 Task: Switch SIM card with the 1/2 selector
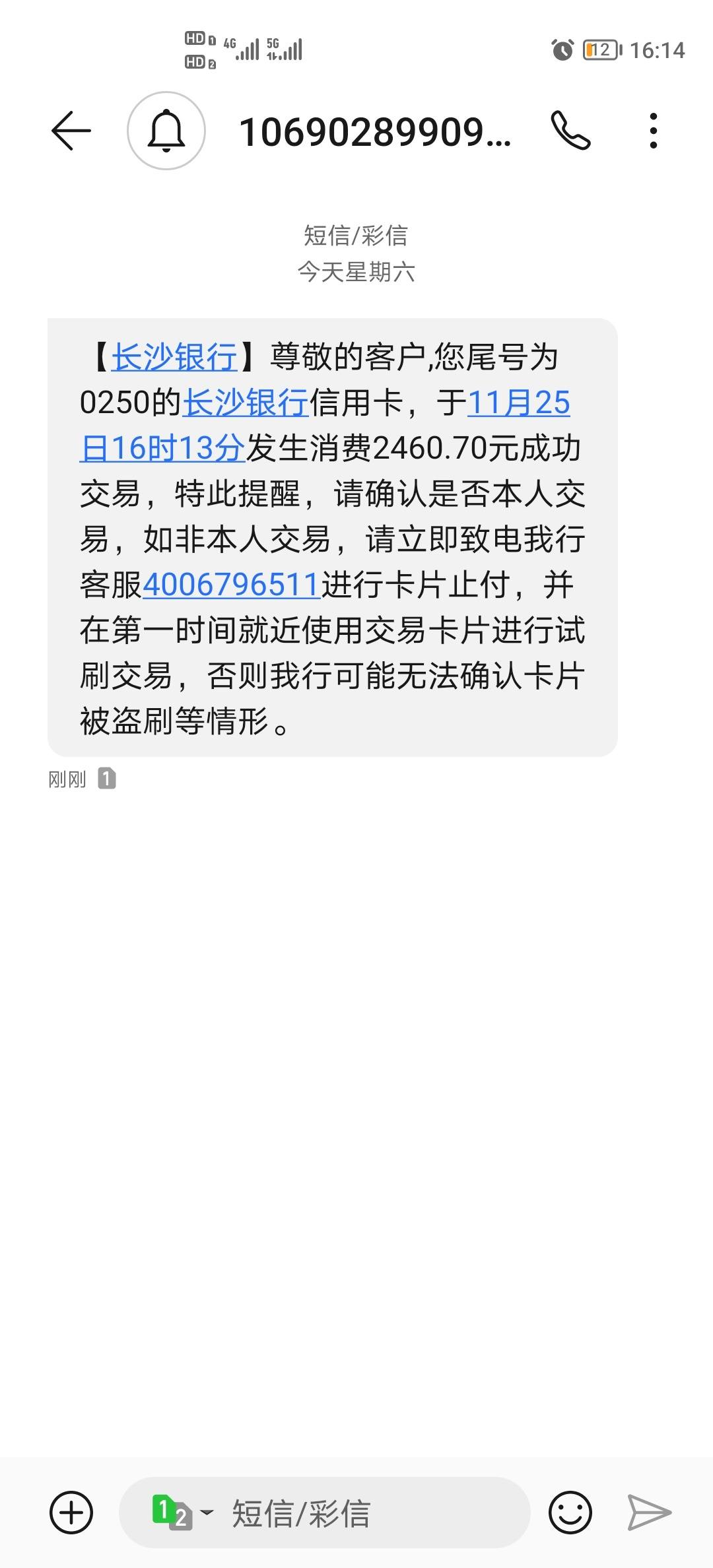(x=182, y=1513)
